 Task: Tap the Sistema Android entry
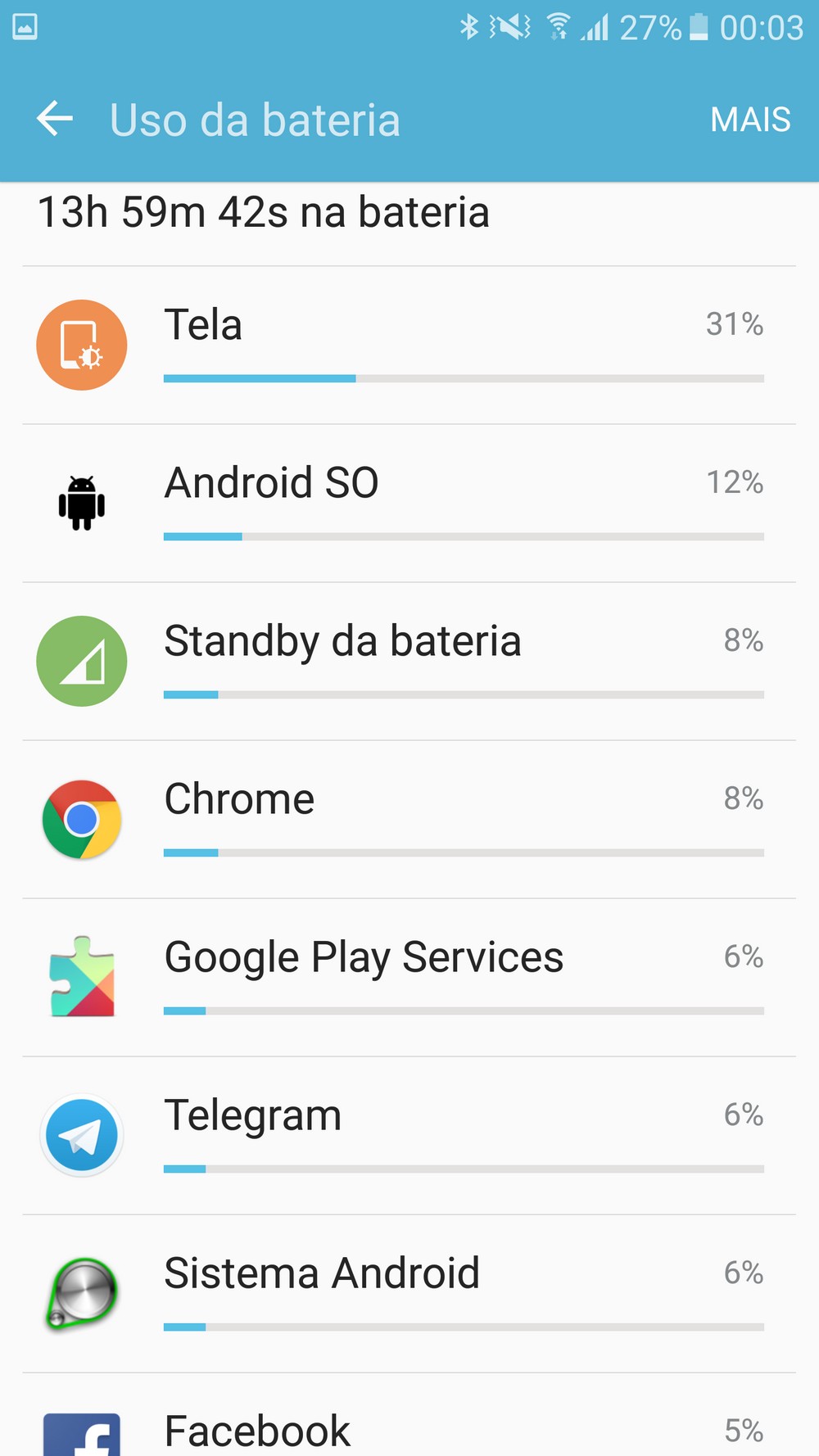click(x=409, y=1293)
